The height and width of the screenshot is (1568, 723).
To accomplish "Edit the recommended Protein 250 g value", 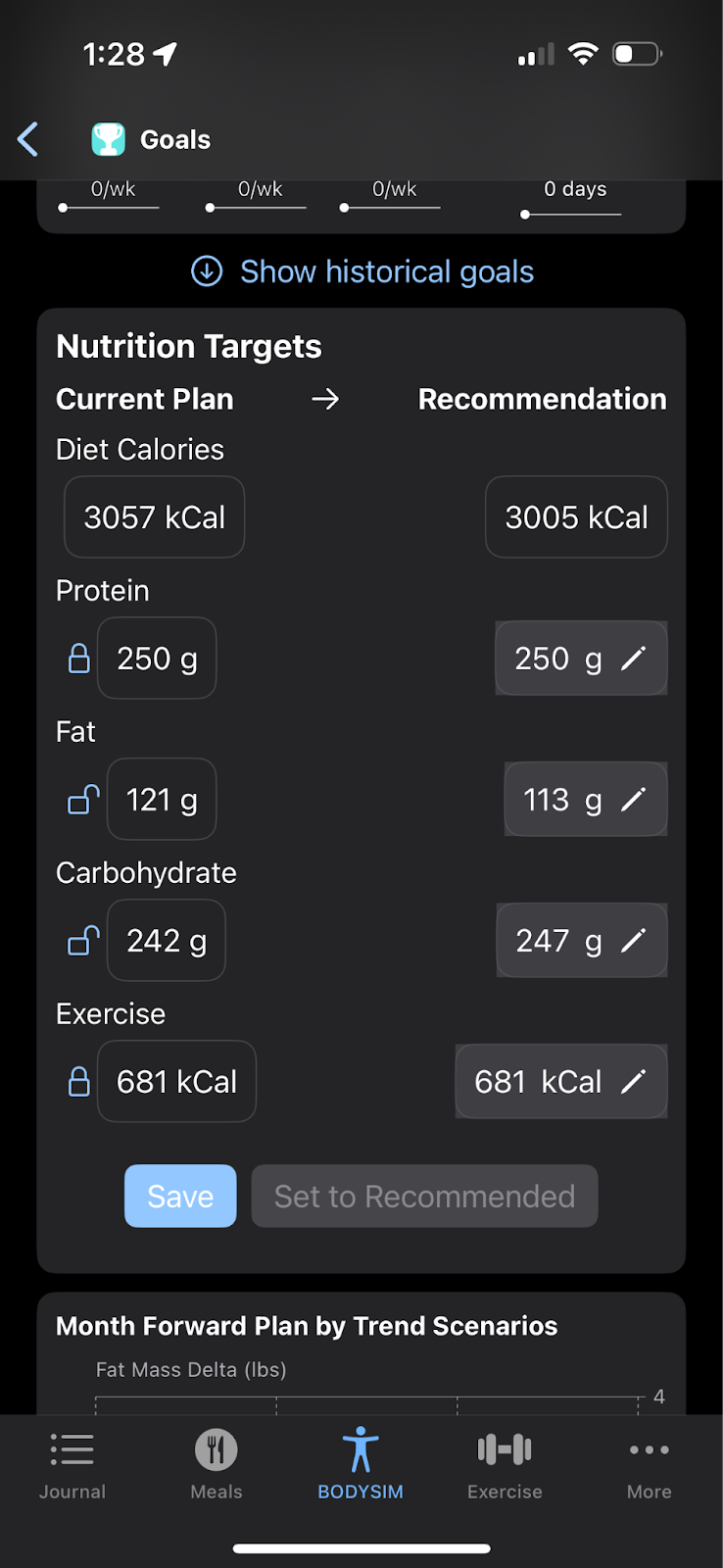I will coord(581,658).
